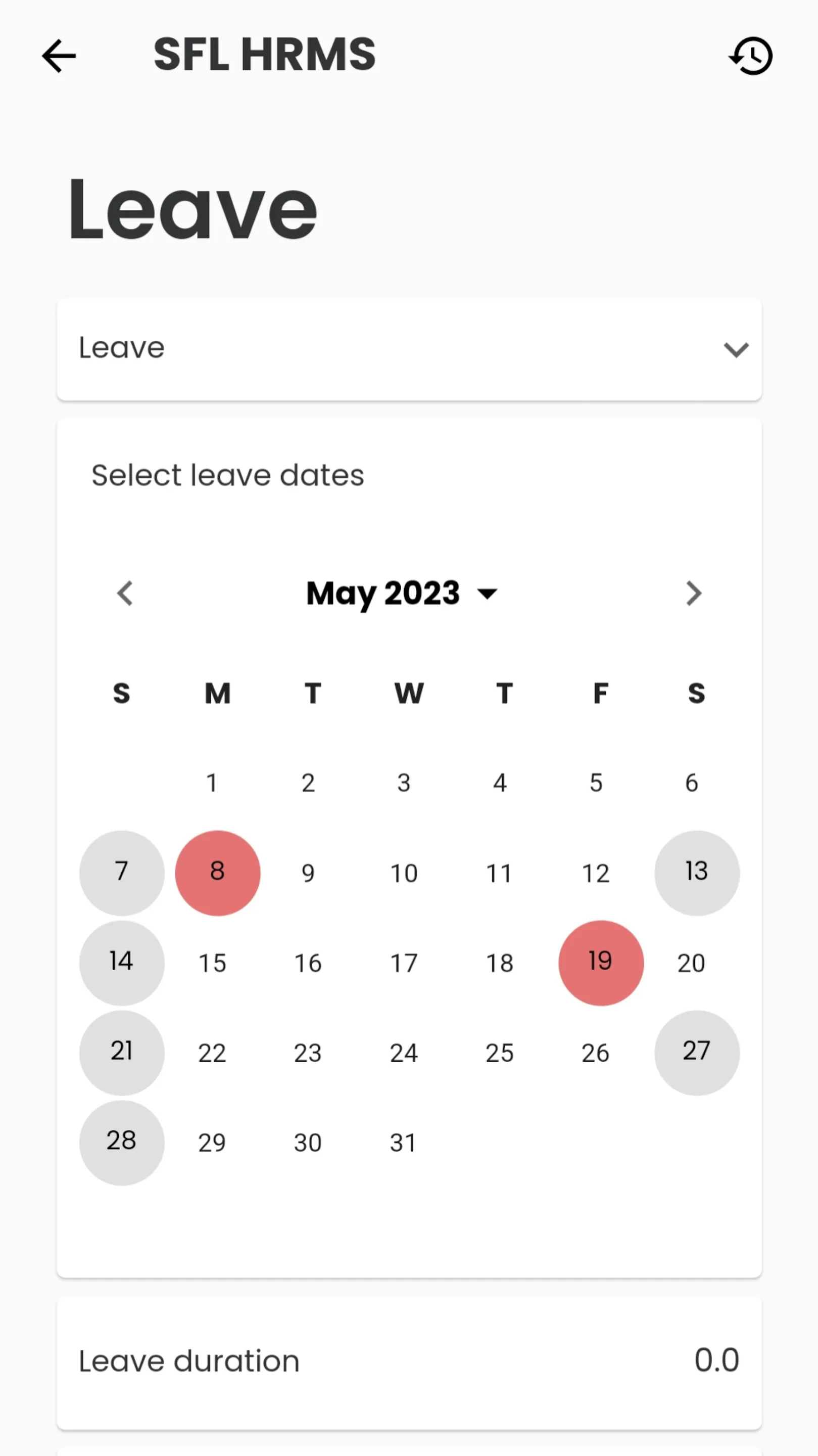The image size is (818, 1456).
Task: Select Thursday May 25
Action: (x=499, y=1052)
